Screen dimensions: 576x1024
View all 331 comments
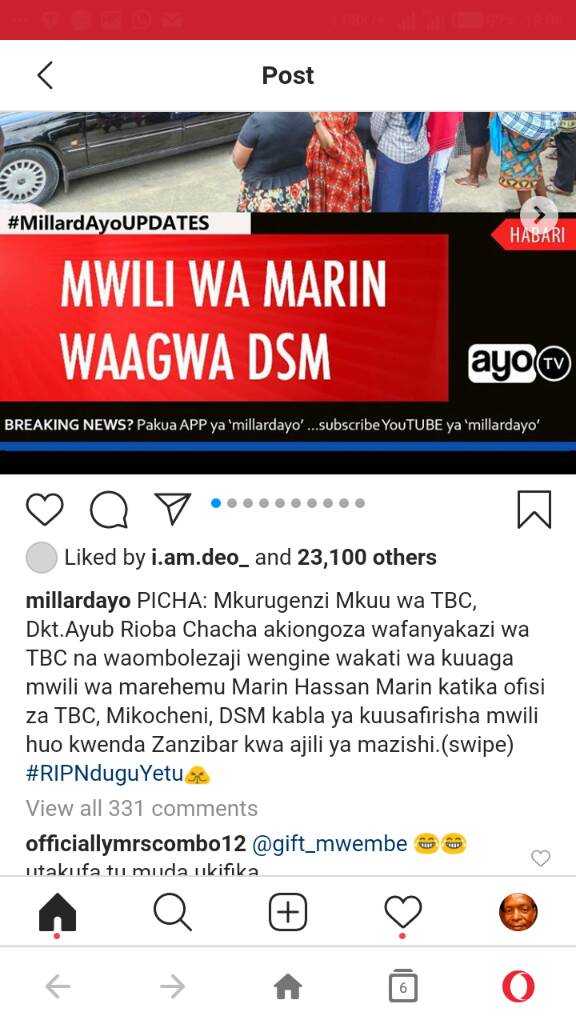[142, 808]
